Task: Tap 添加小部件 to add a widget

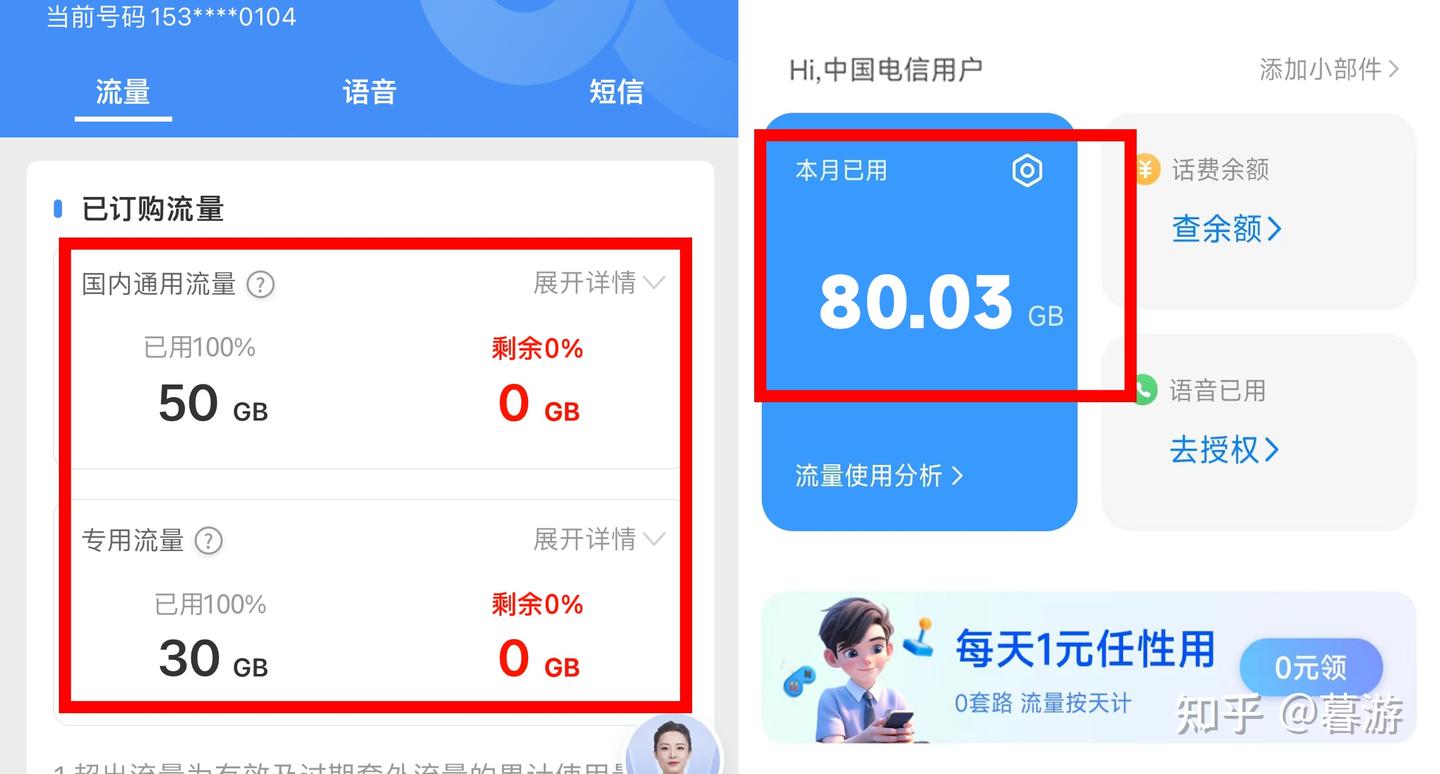Action: tap(1328, 69)
